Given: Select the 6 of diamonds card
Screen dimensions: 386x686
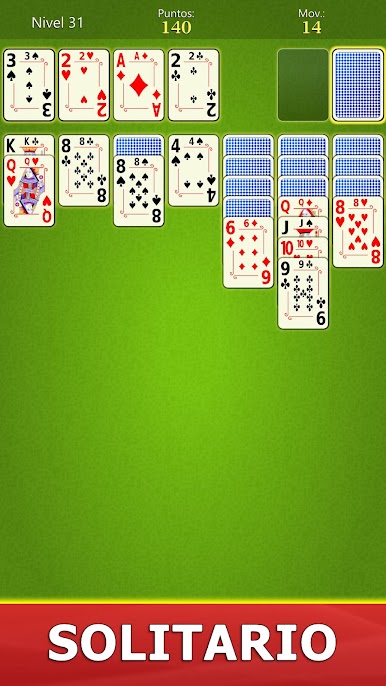Looking at the screenshot, I should (x=248, y=252).
